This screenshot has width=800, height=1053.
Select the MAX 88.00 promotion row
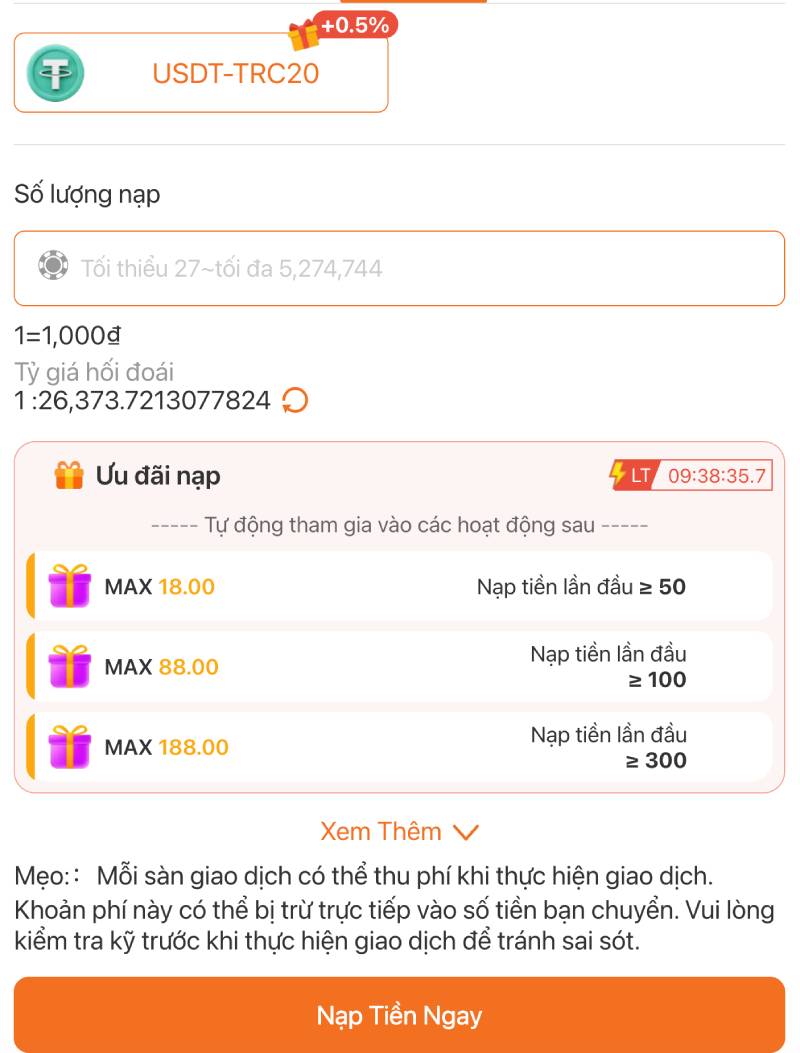(x=400, y=666)
